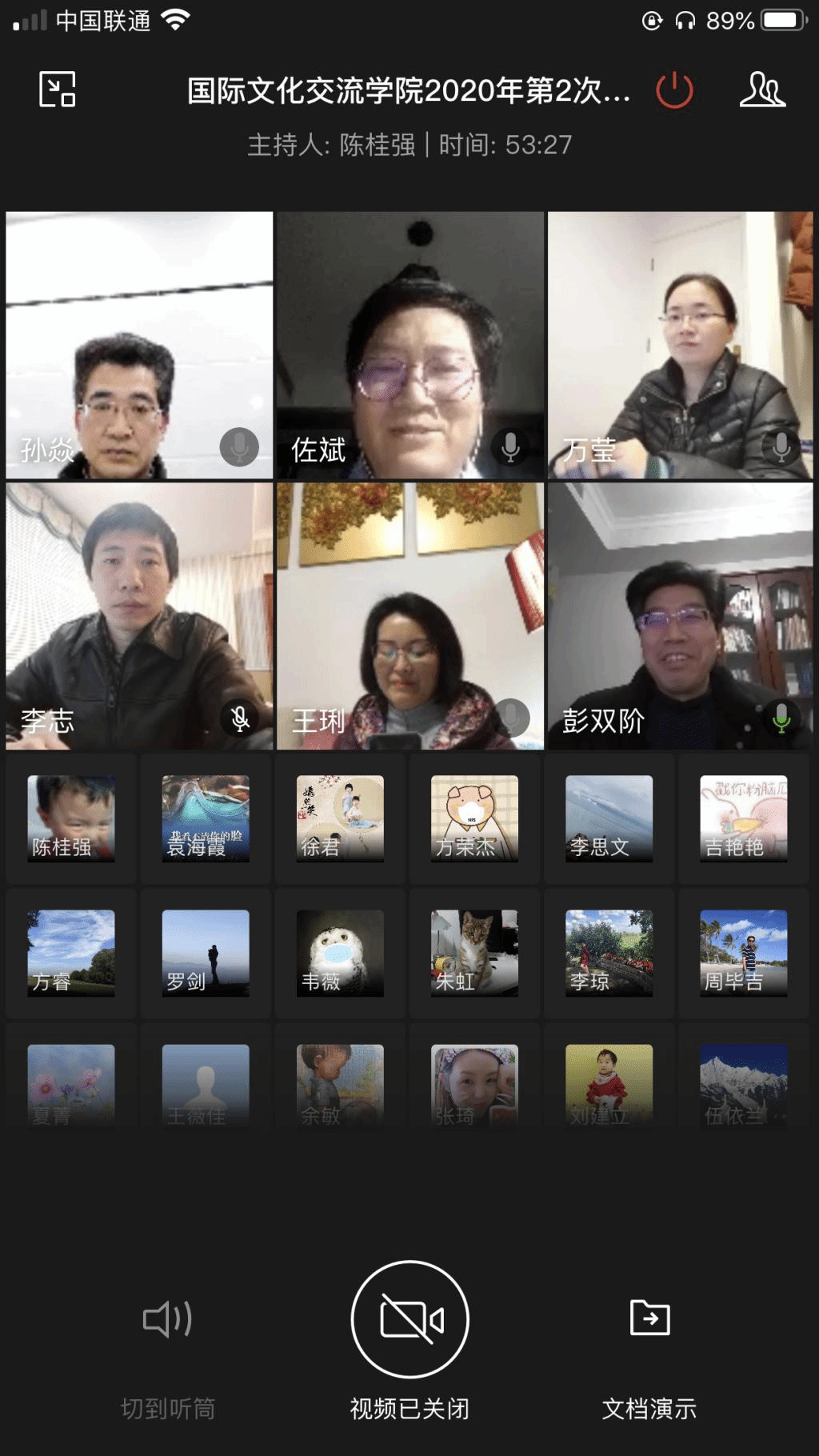Tap the red power icon to leave

674,90
